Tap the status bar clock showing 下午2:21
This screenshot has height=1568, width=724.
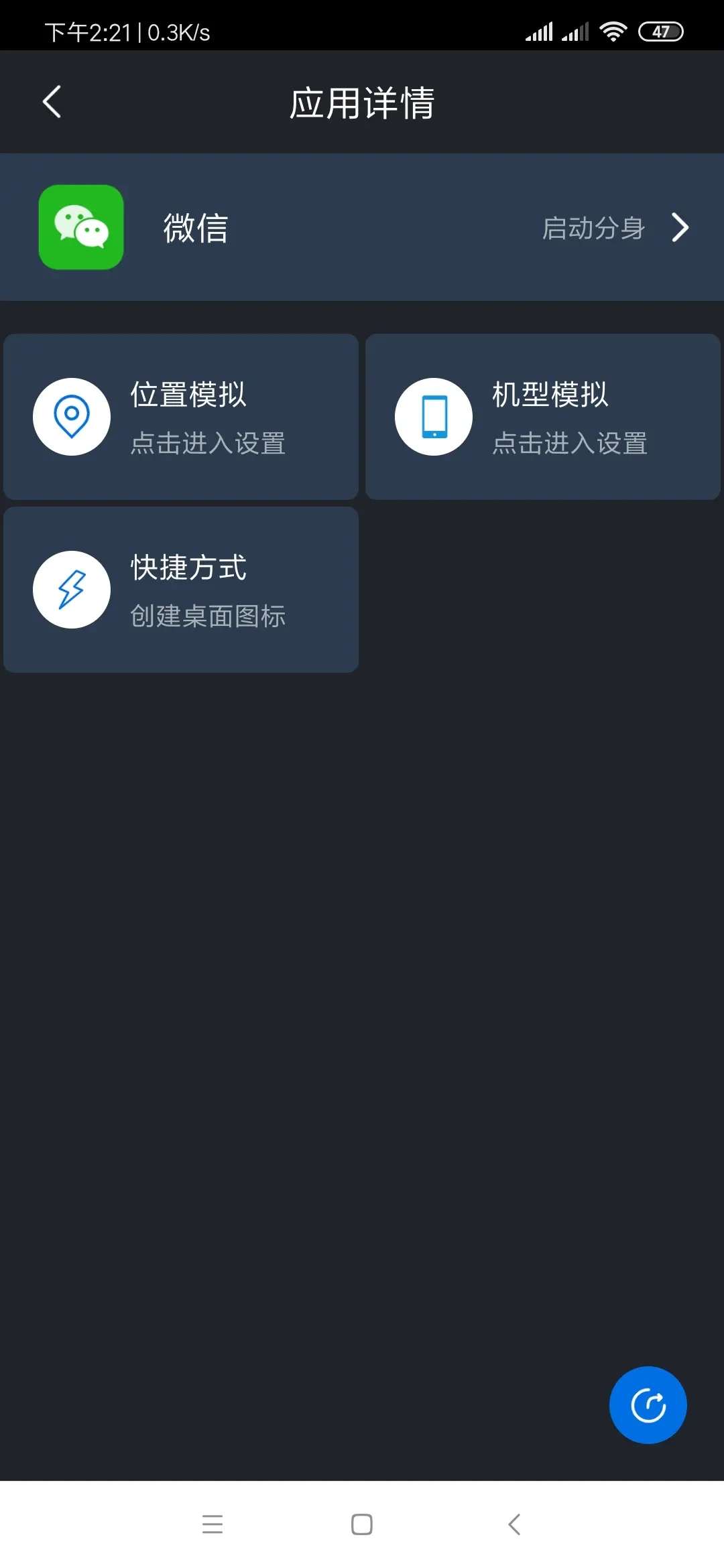[87, 31]
